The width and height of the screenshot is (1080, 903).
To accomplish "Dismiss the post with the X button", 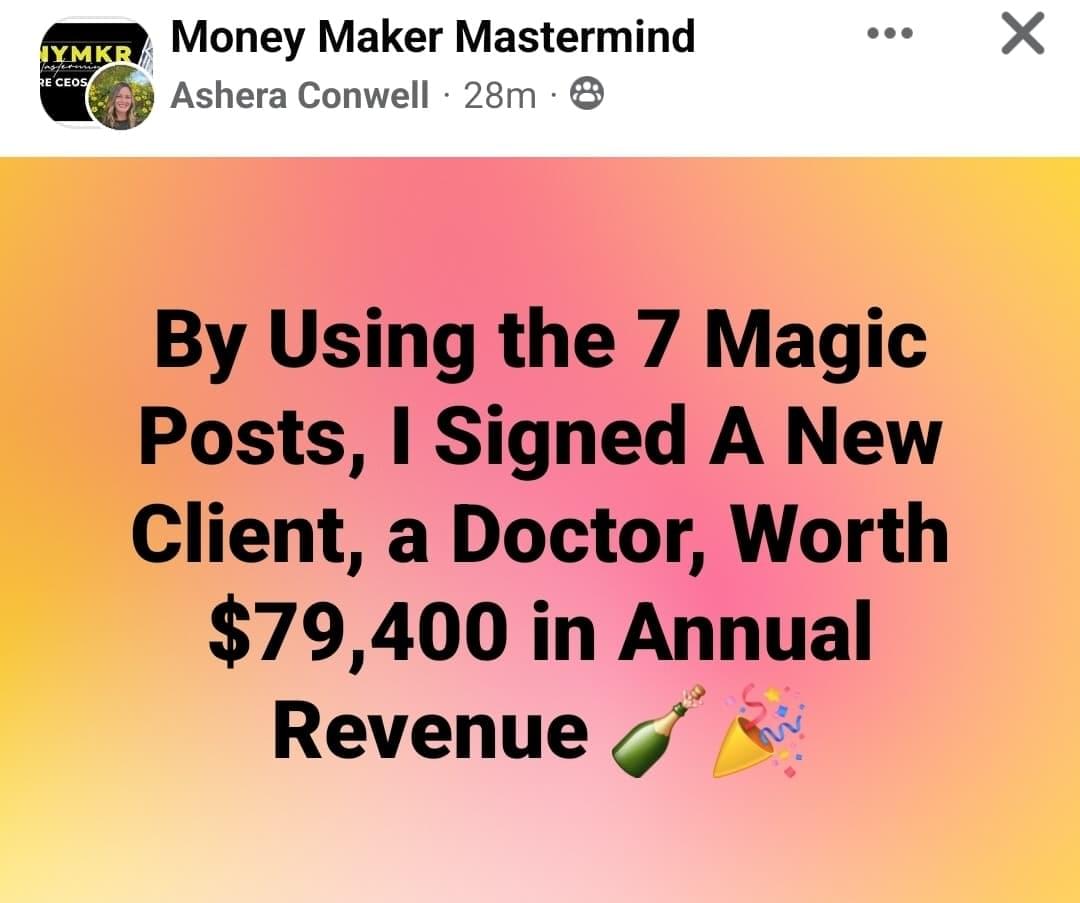I will pos(1022,35).
